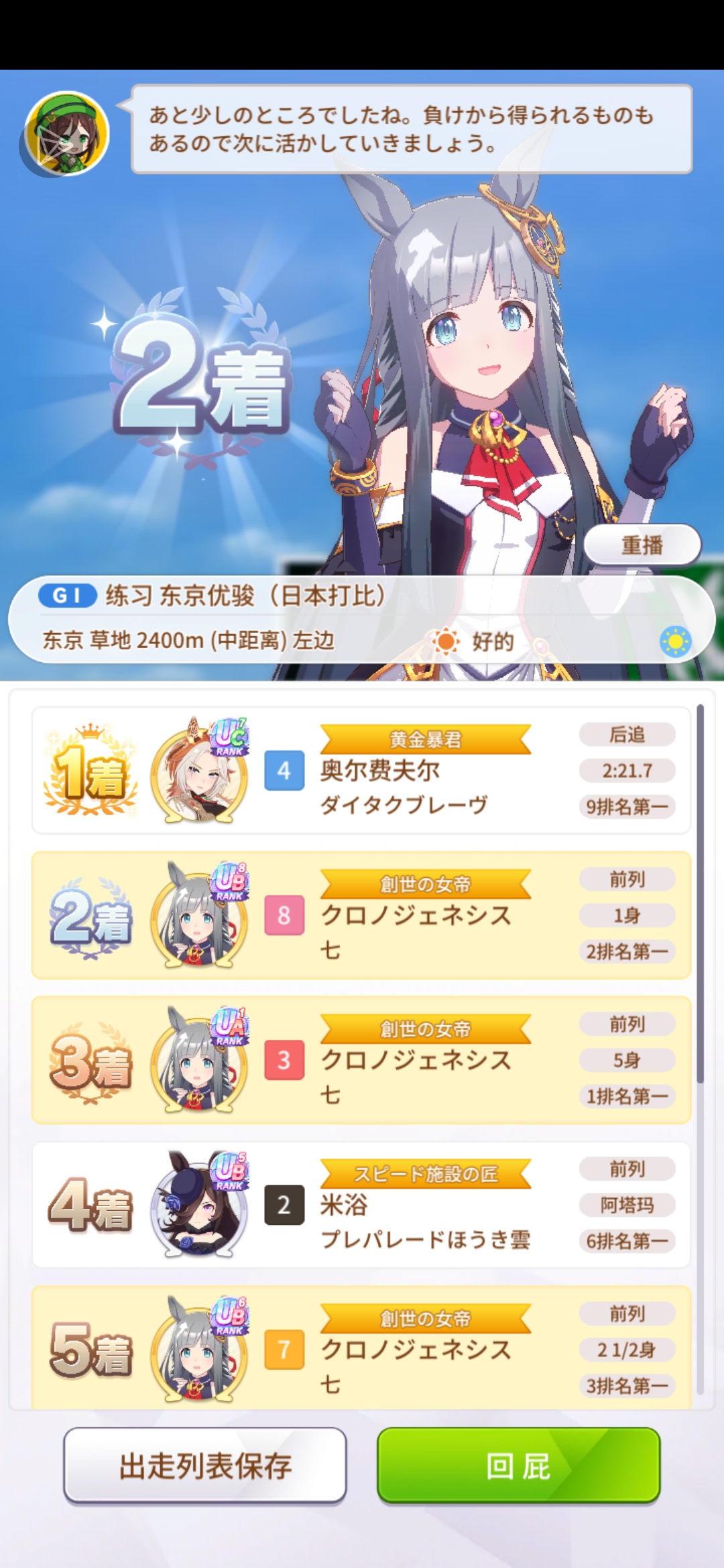Replay the race with 重播 button
724x1568 pixels.
pyautogui.click(x=642, y=545)
